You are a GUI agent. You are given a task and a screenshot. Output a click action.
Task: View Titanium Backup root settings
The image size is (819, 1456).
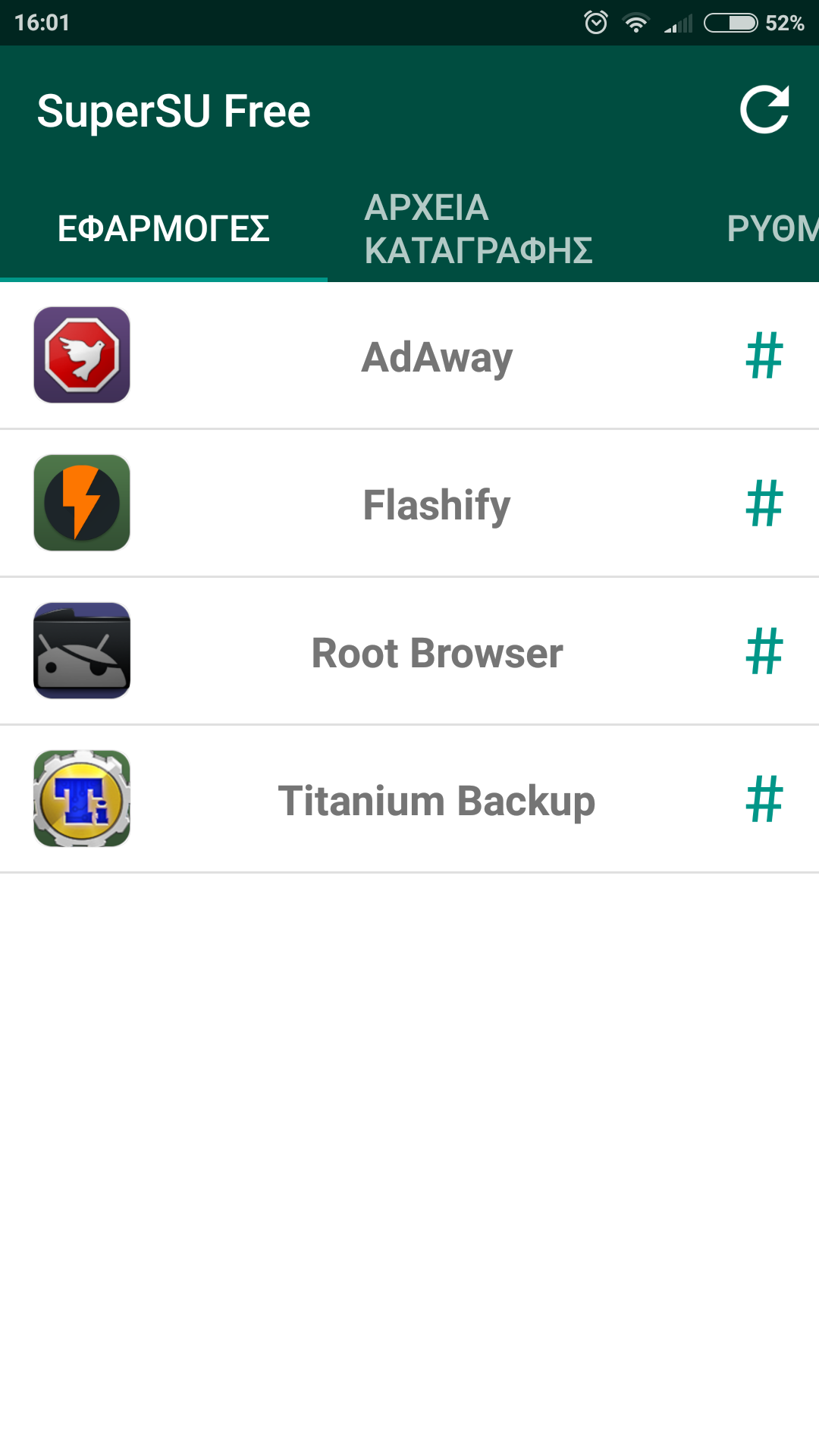tap(436, 800)
